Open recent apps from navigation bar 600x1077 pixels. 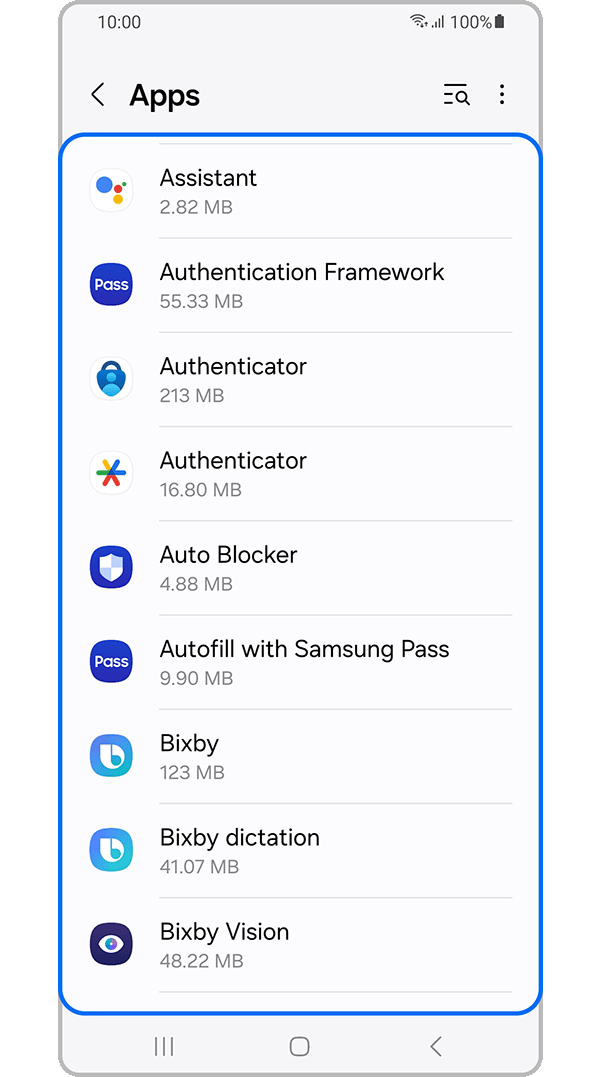point(164,1046)
